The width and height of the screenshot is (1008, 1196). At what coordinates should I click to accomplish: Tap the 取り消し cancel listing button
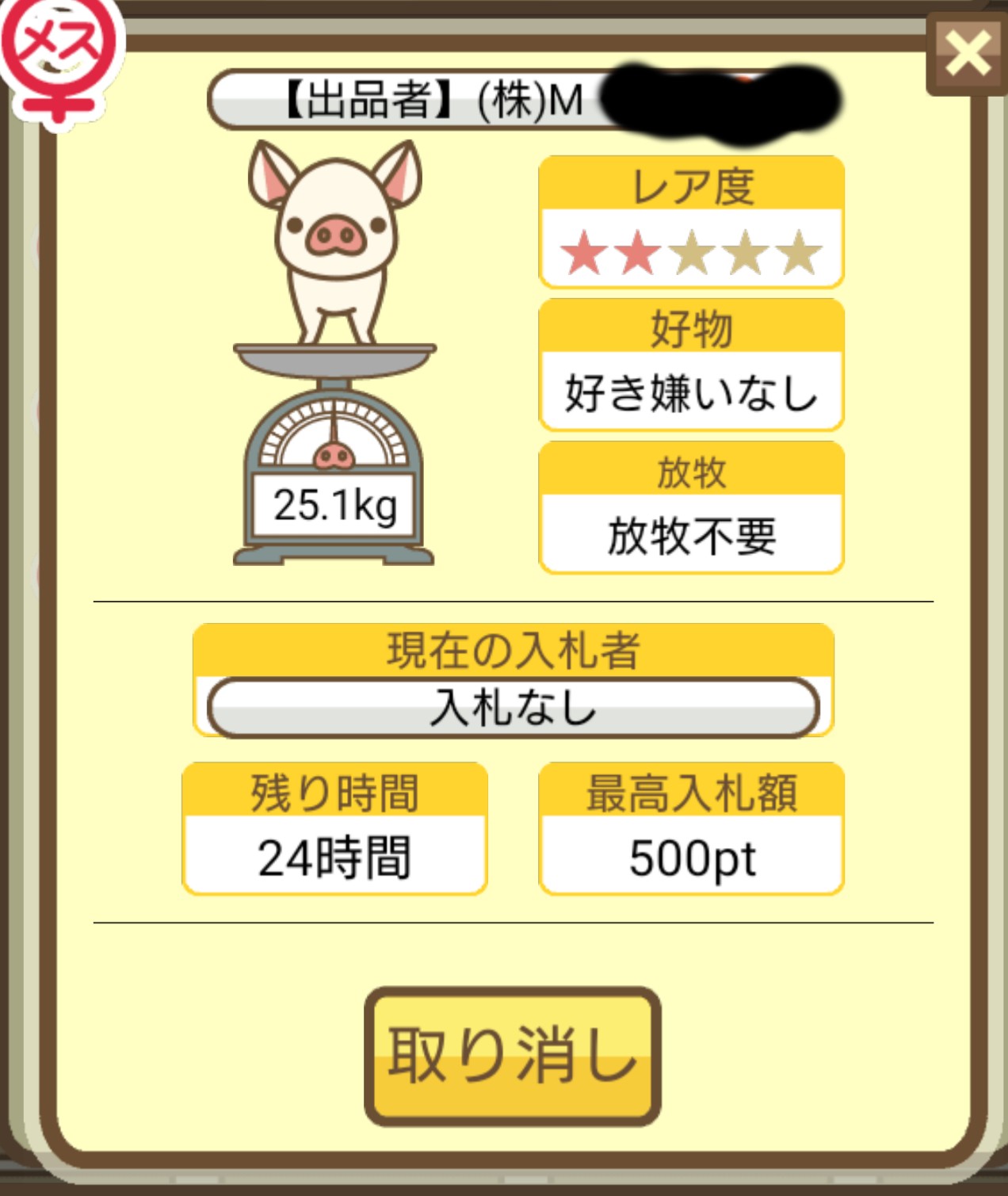pyautogui.click(x=512, y=1055)
